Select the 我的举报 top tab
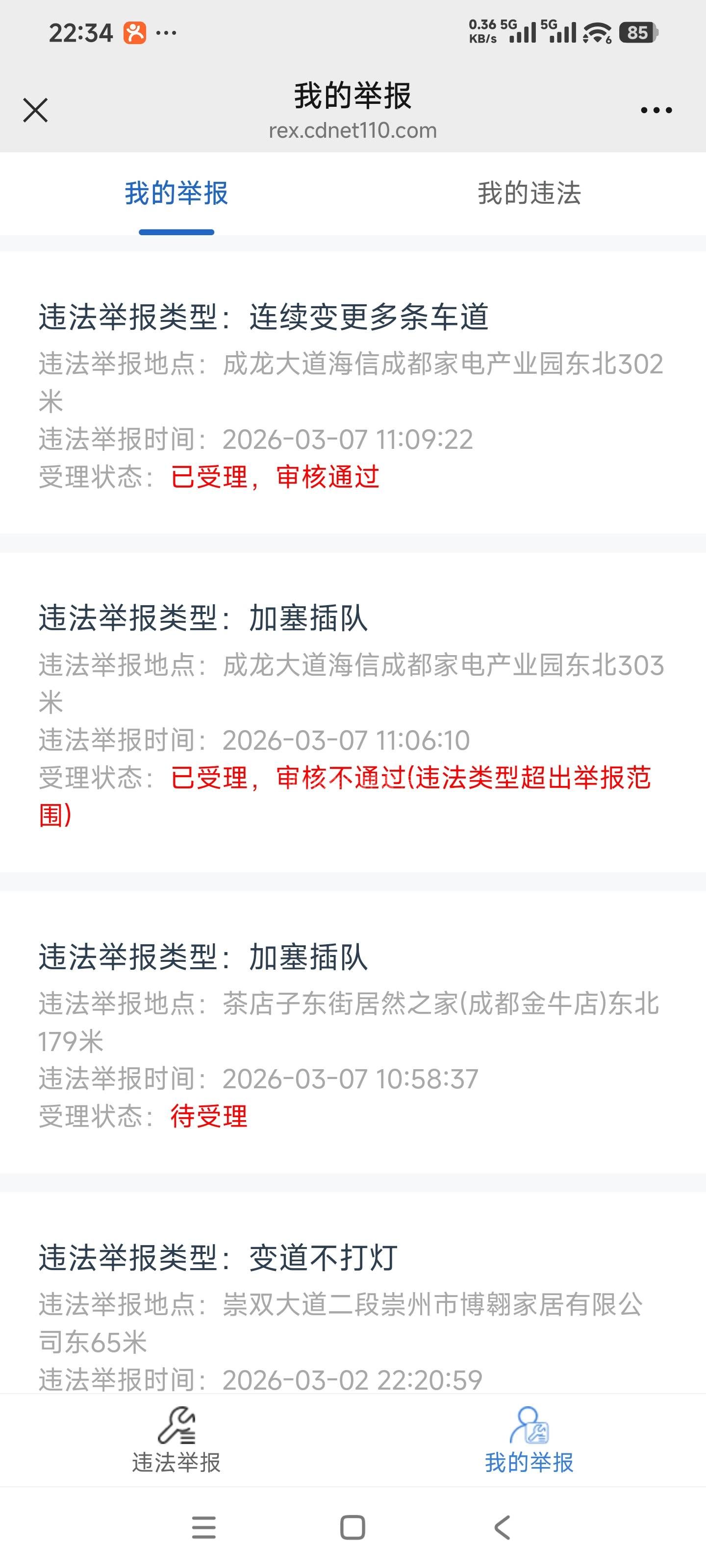Screen dimensions: 706x1568 coord(176,194)
